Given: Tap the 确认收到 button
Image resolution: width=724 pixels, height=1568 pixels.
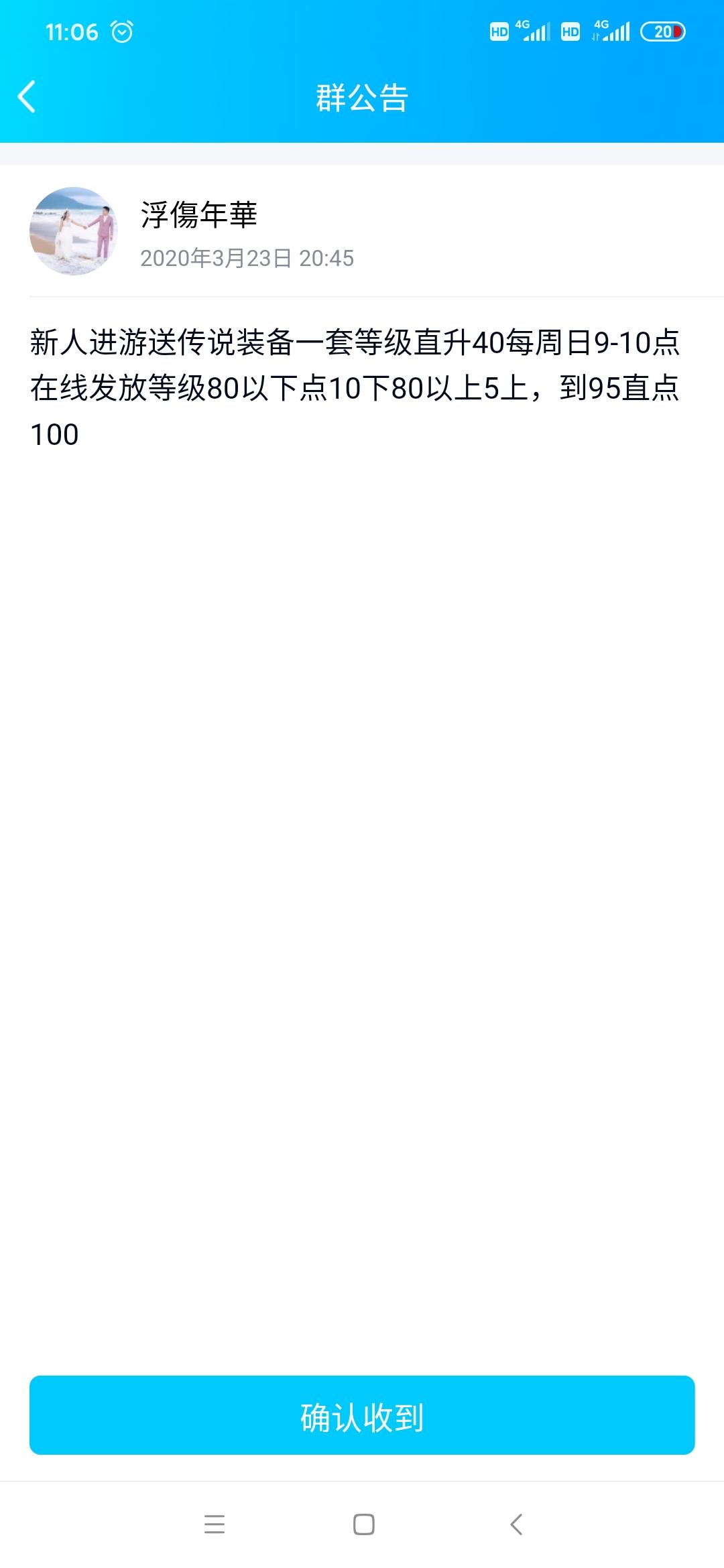Looking at the screenshot, I should point(362,1415).
